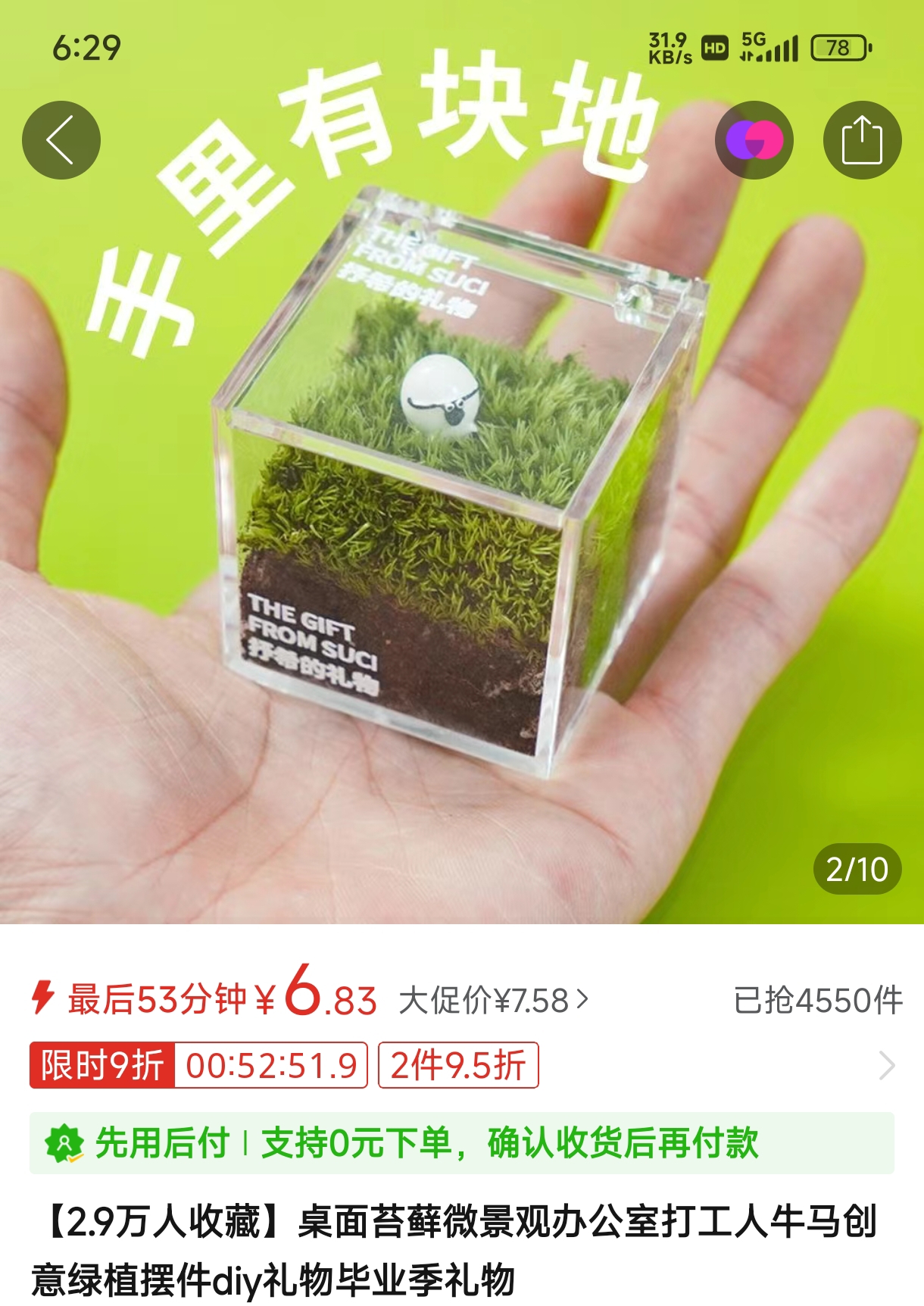Share this moss terrarium product
The image size is (924, 1306).
862,140
